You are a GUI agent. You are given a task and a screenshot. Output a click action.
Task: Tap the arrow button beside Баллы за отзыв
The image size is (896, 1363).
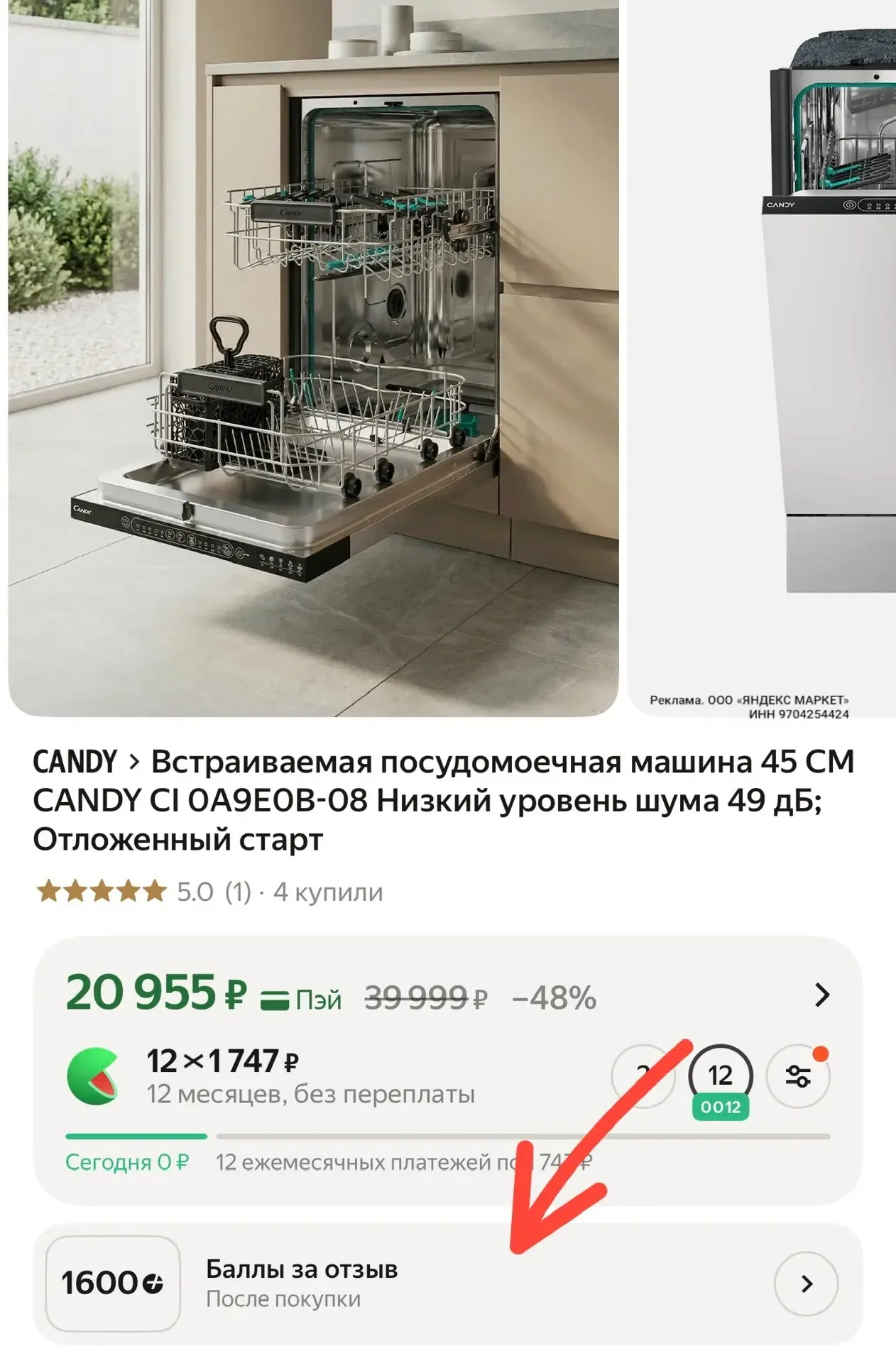click(x=806, y=1283)
